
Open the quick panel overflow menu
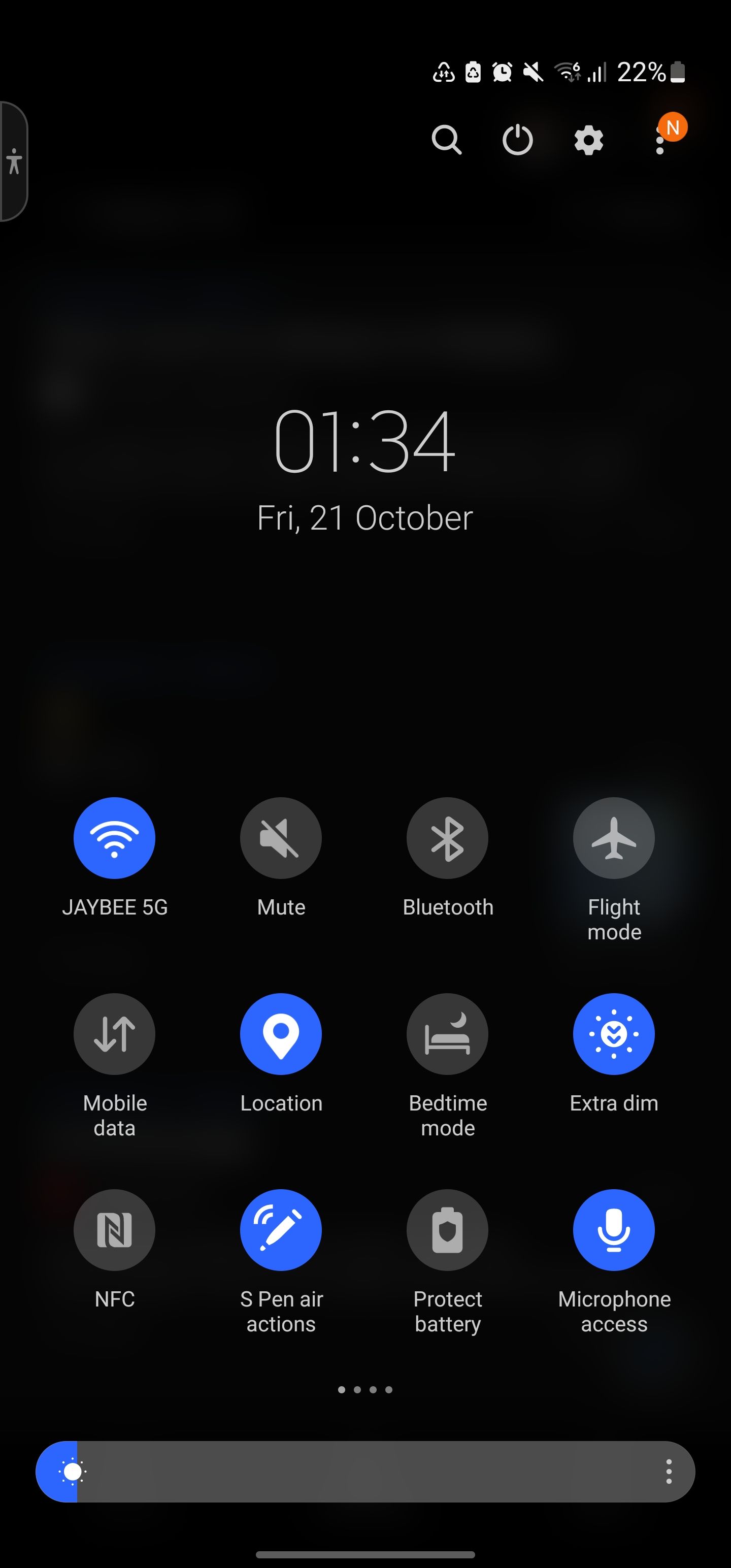point(660,141)
